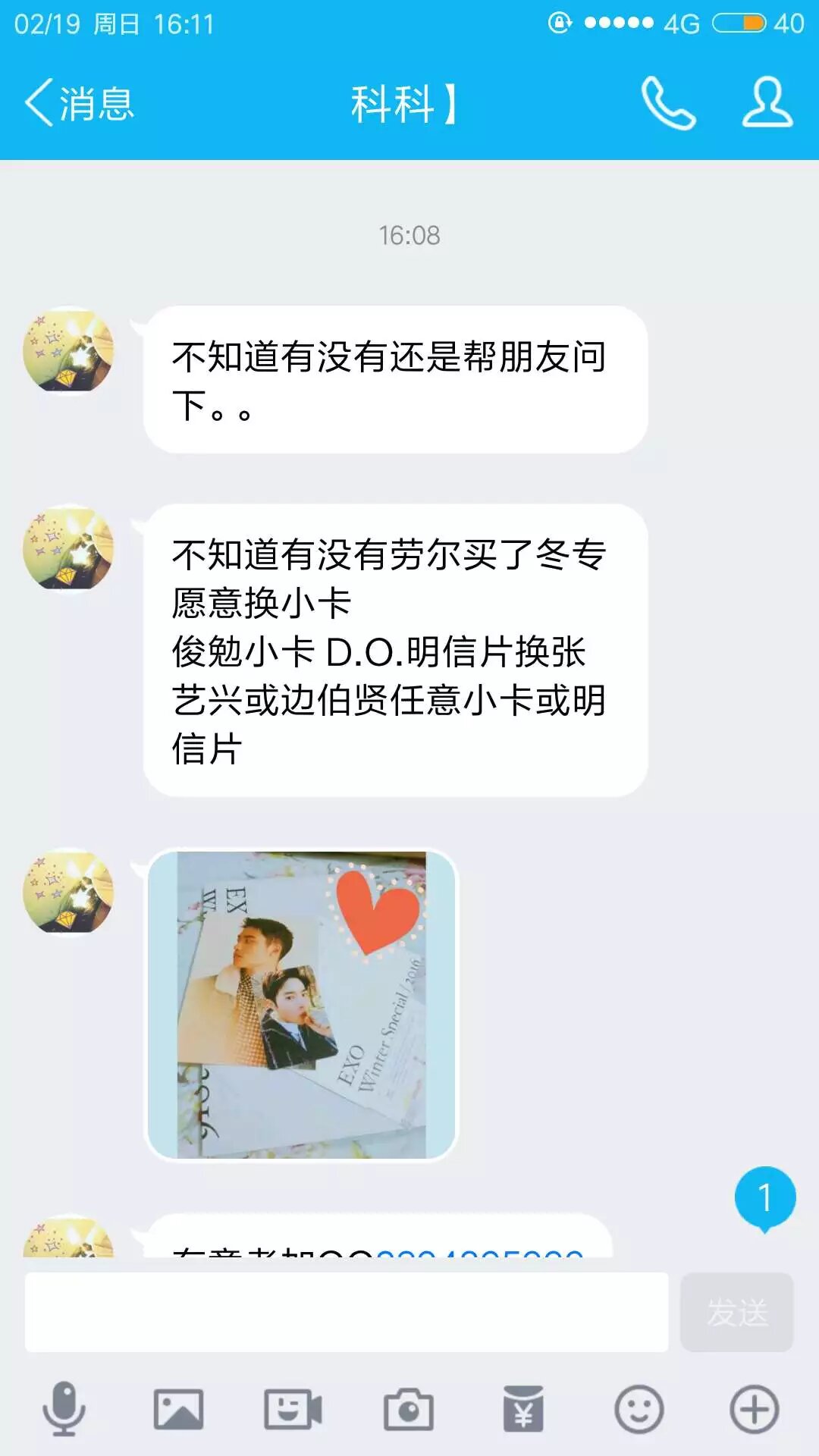Viewport: 819px width, 1456px height.
Task: Open the emoji smiley panel
Action: click(x=639, y=1410)
